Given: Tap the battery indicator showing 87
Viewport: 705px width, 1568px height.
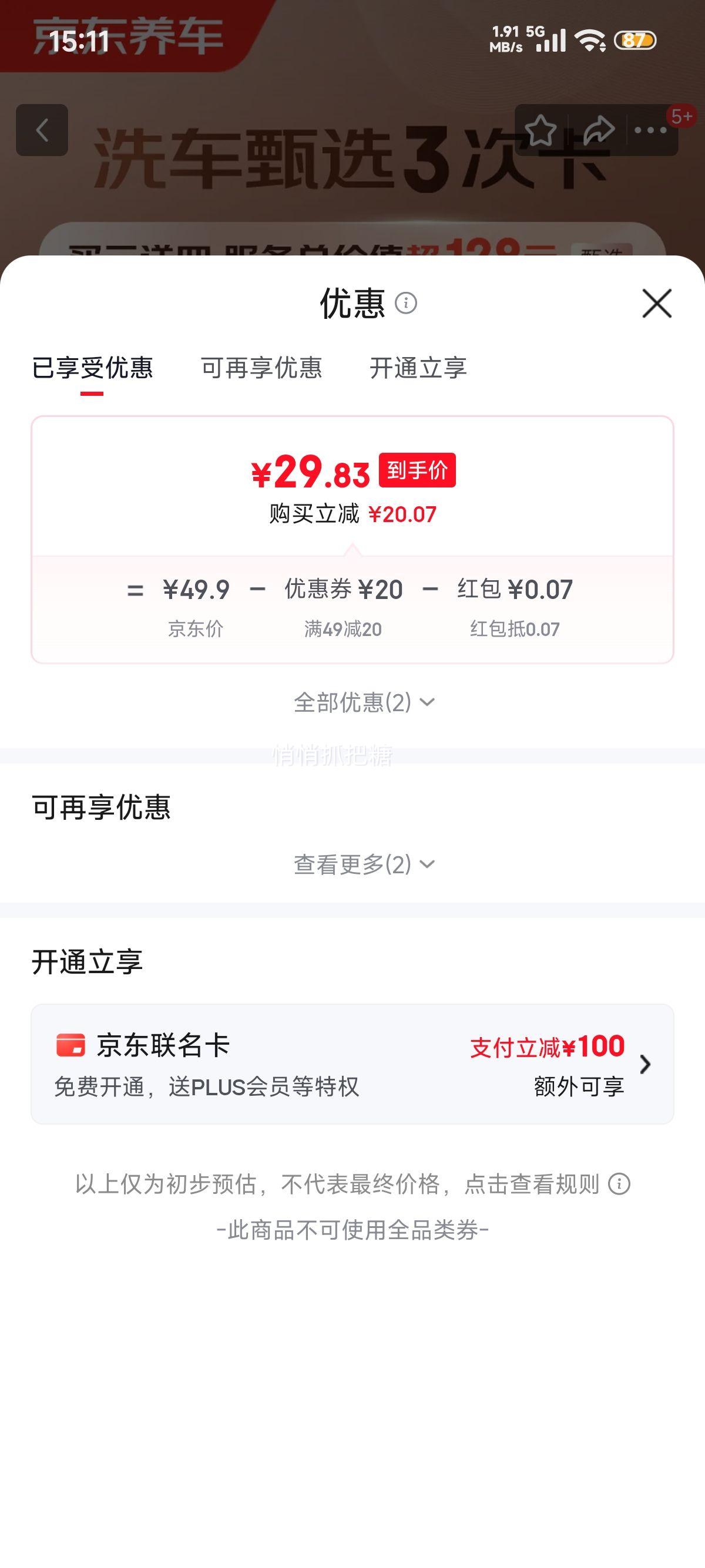Looking at the screenshot, I should (635, 40).
